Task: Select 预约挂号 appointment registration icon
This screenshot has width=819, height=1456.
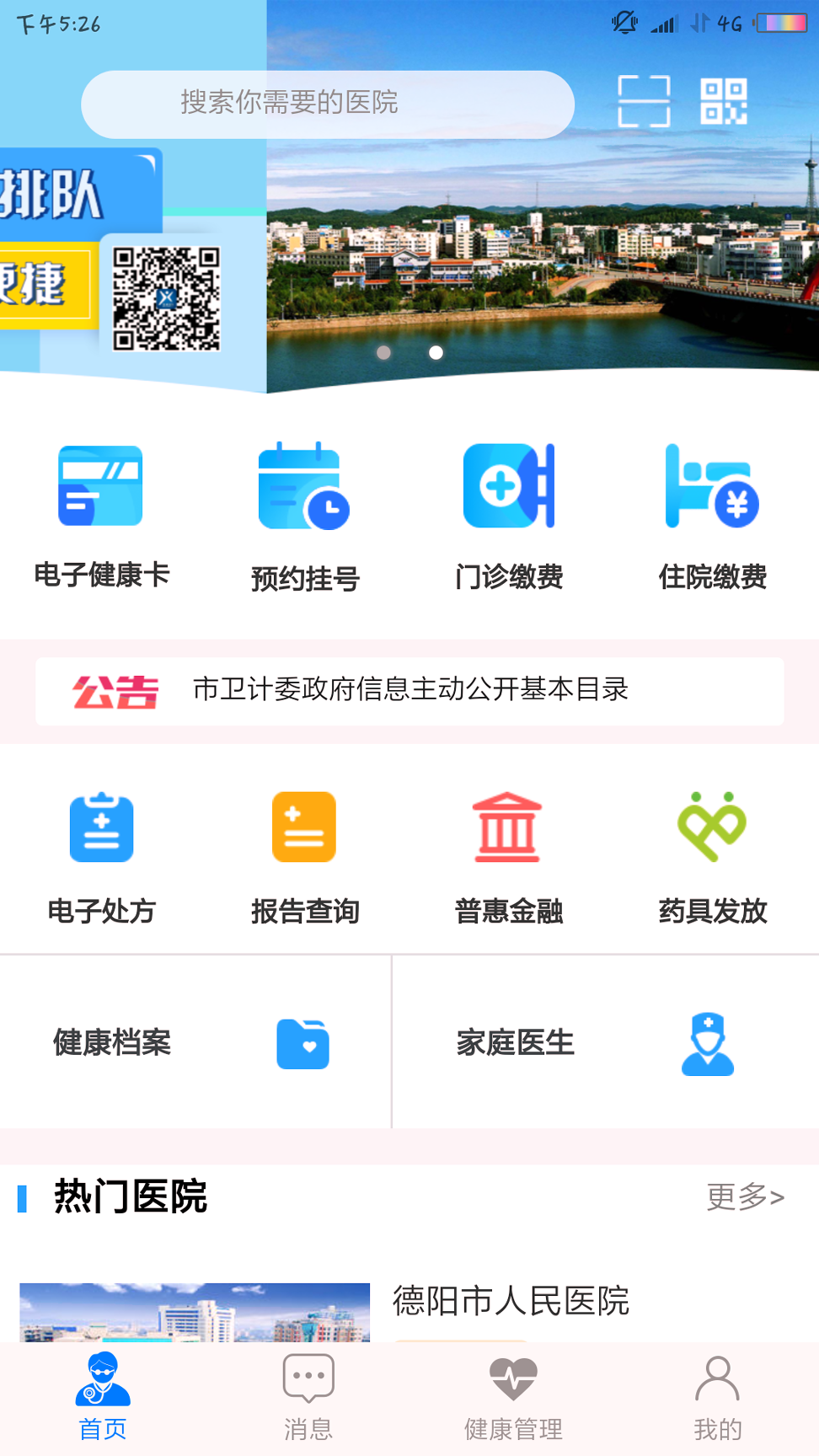Action: coord(304,486)
